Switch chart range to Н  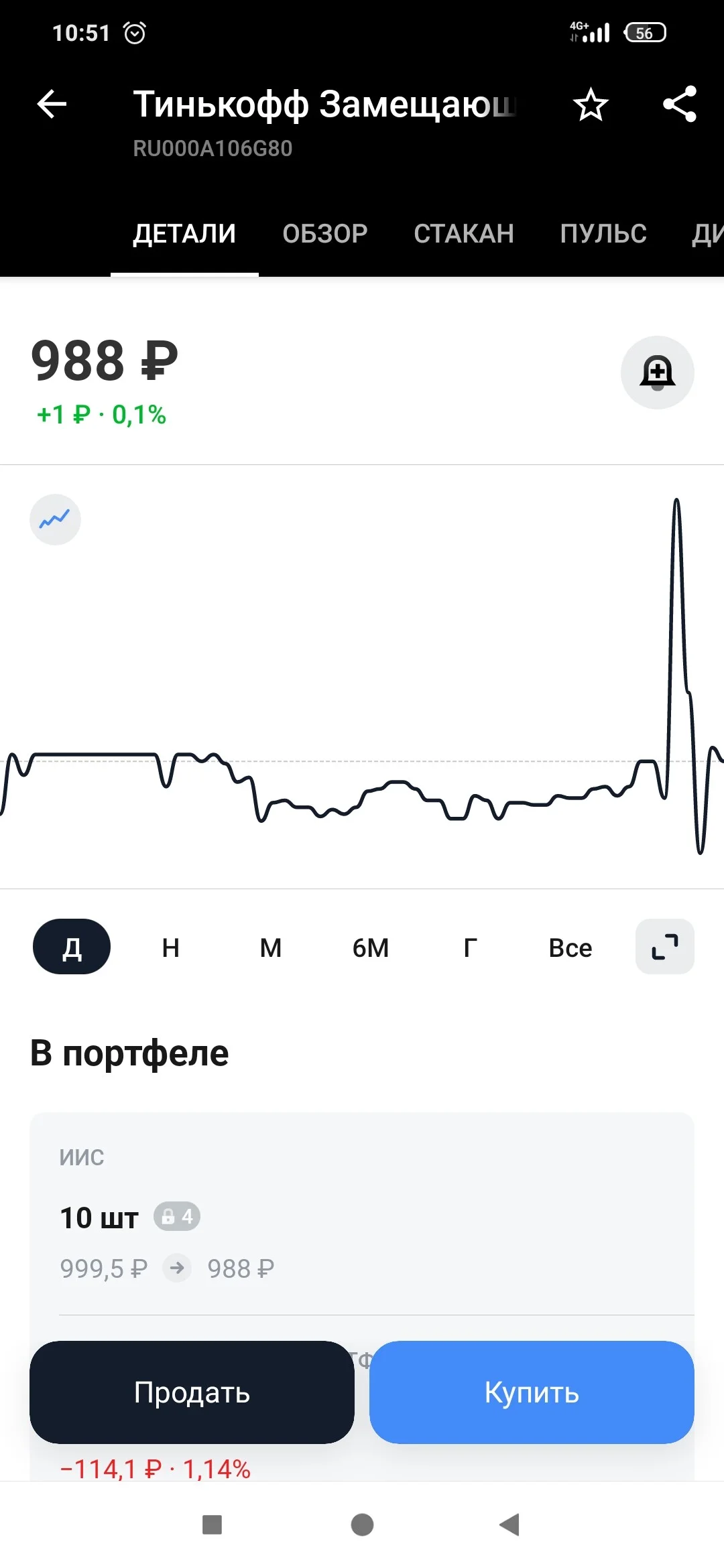point(171,947)
